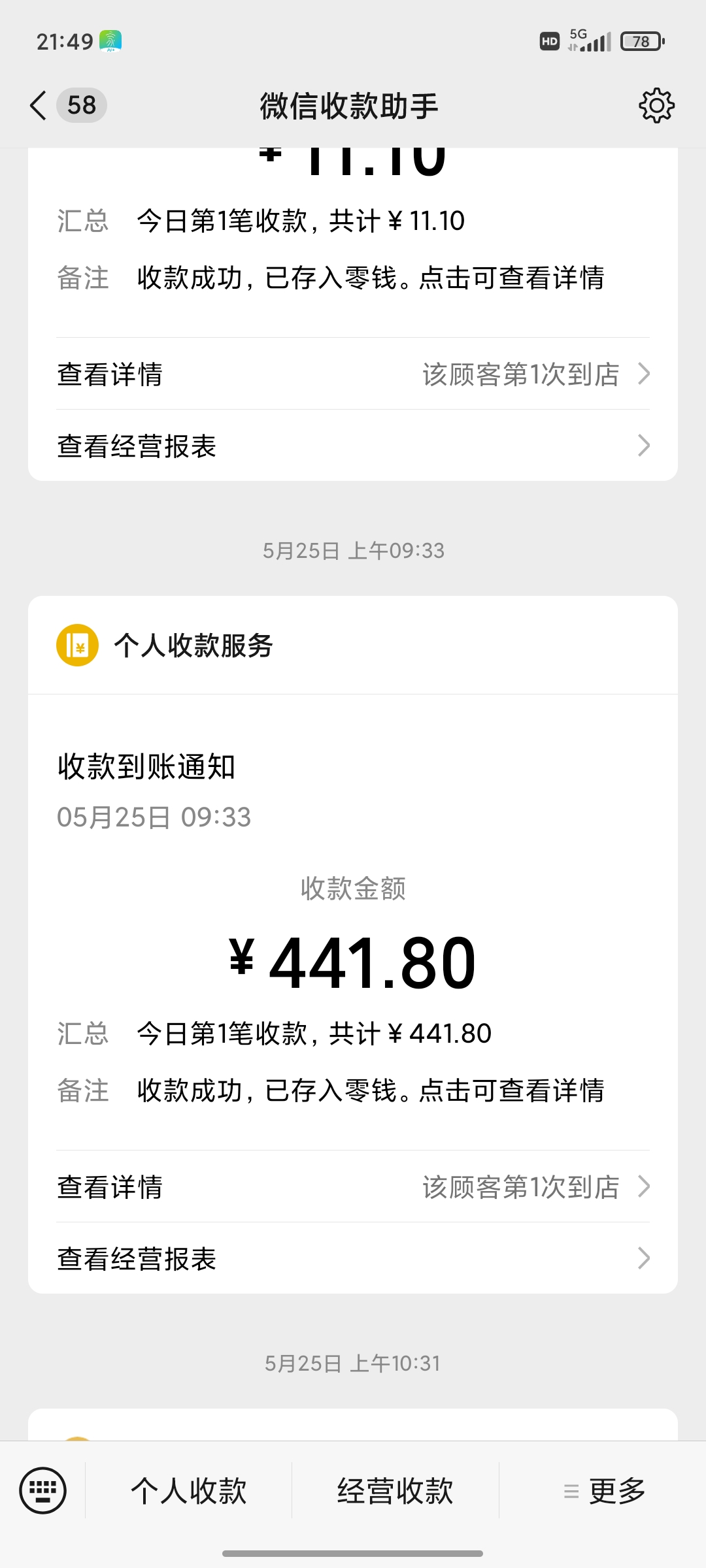Expand the 更多 menu
Viewport: 706px width, 1568px height.
603,1491
